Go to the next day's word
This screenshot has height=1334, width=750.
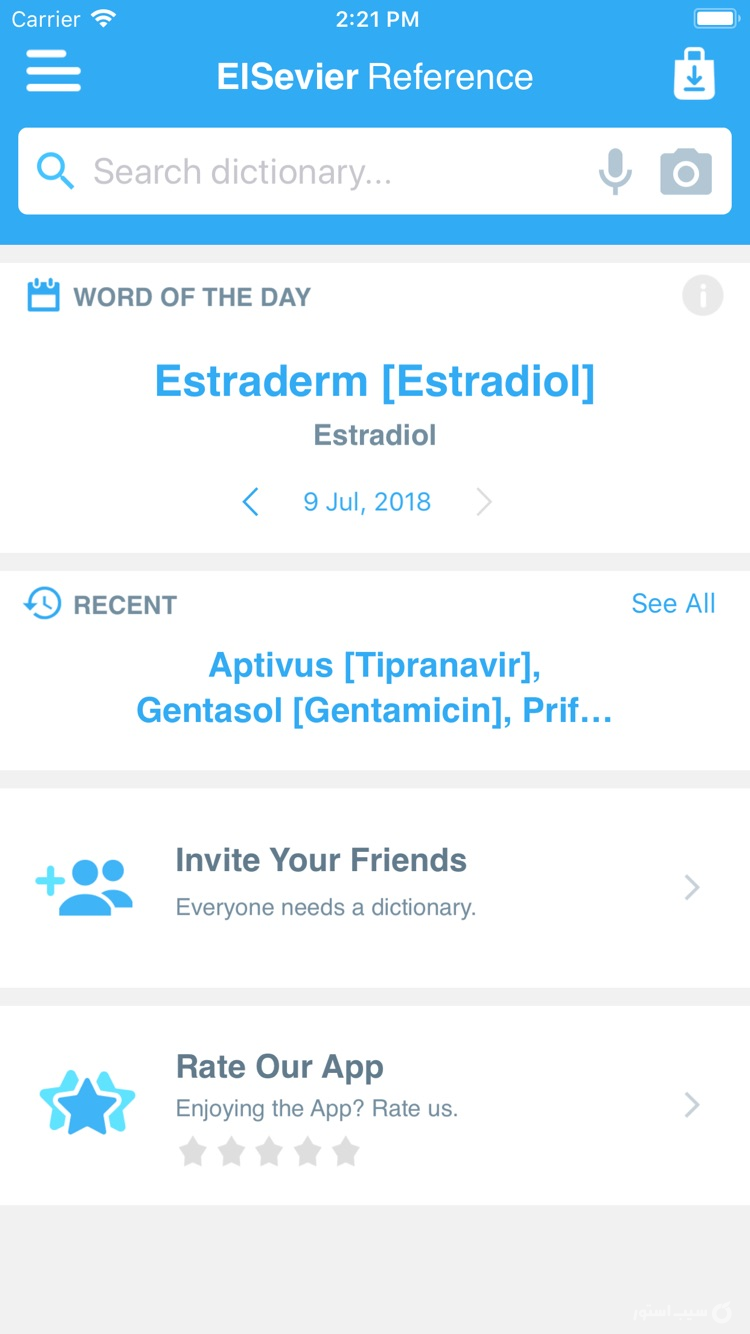coord(484,502)
